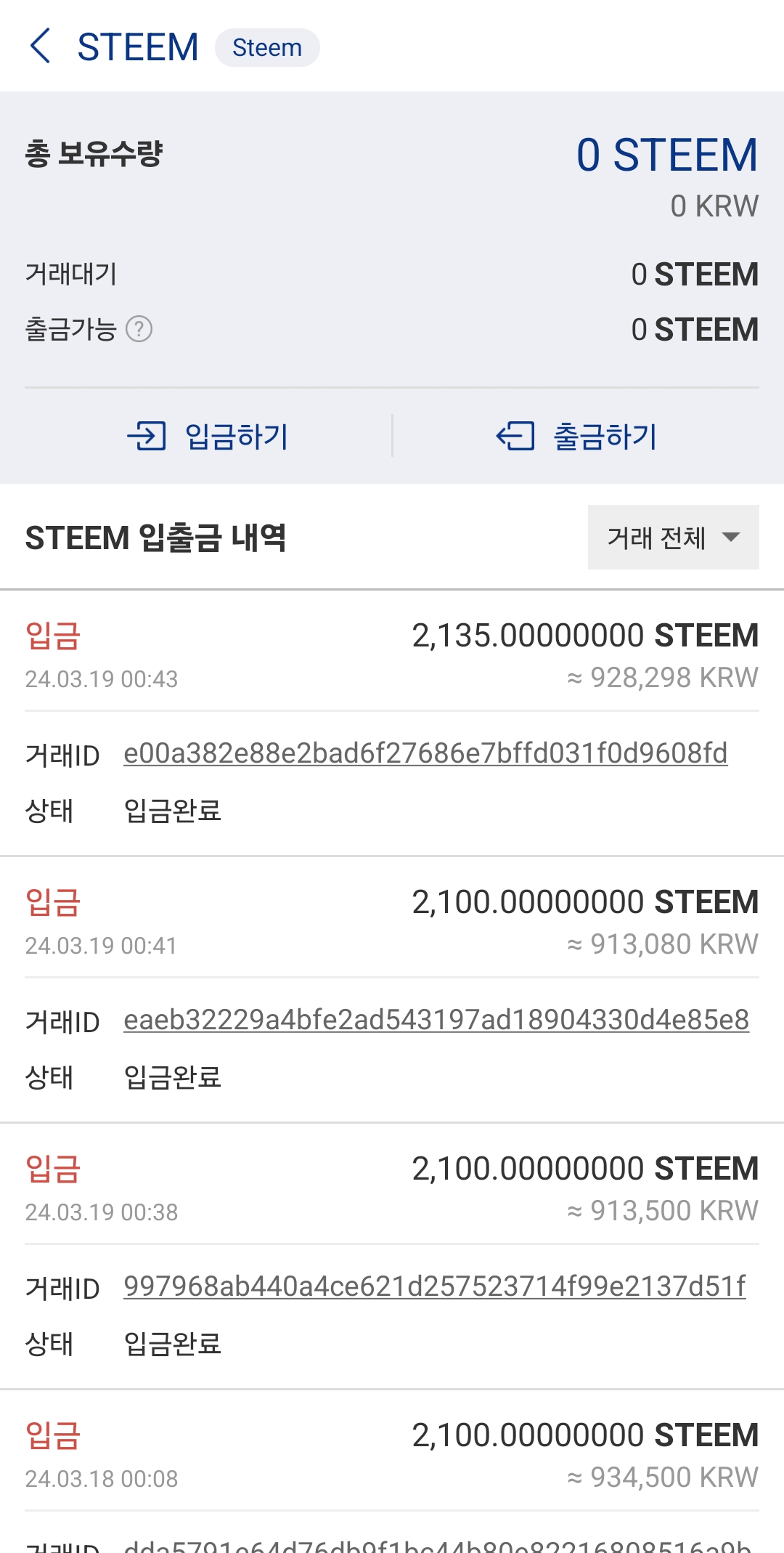784x1553 pixels.
Task: Open the help icon next to 출금가능
Action: click(x=139, y=329)
